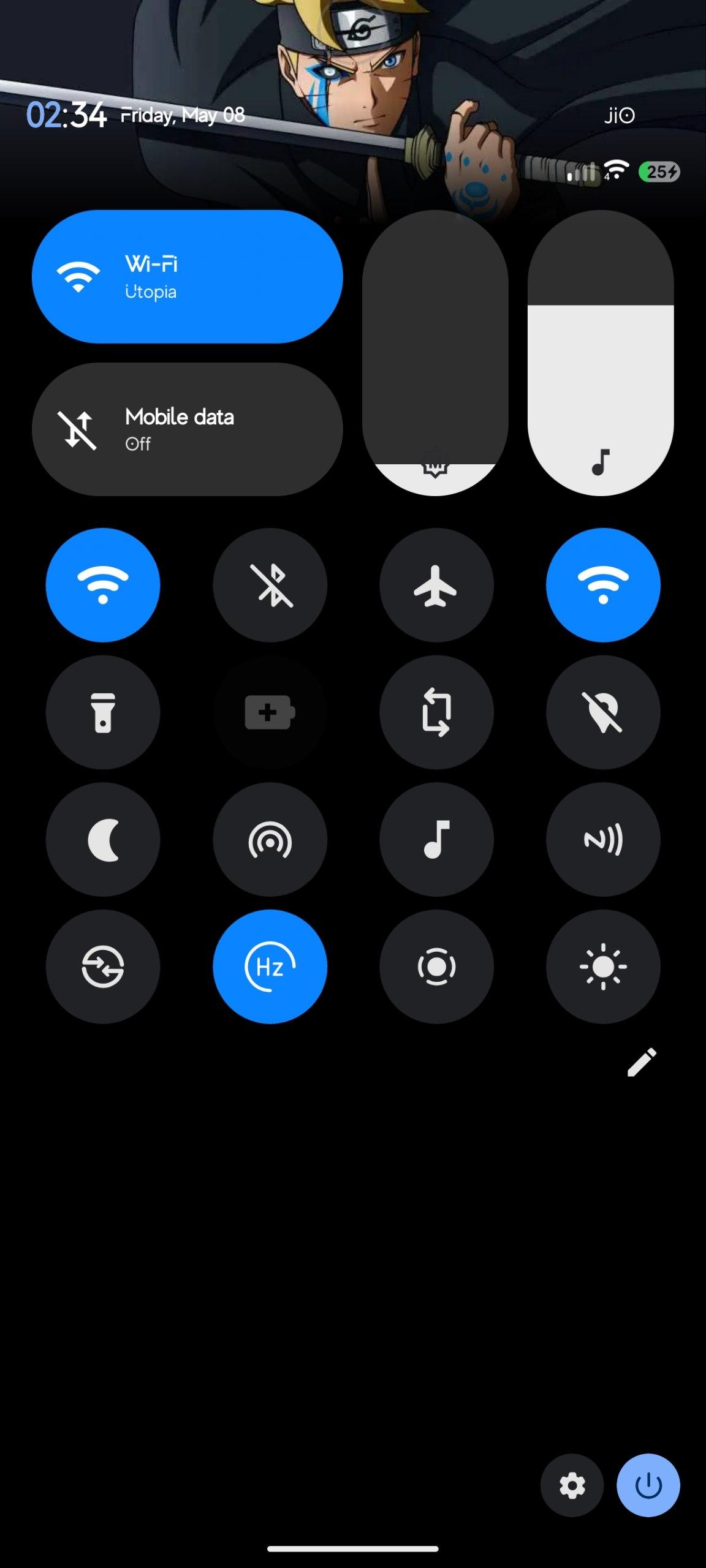The height and width of the screenshot is (1568, 706).
Task: Tap the crescent moon tile
Action: tap(103, 840)
